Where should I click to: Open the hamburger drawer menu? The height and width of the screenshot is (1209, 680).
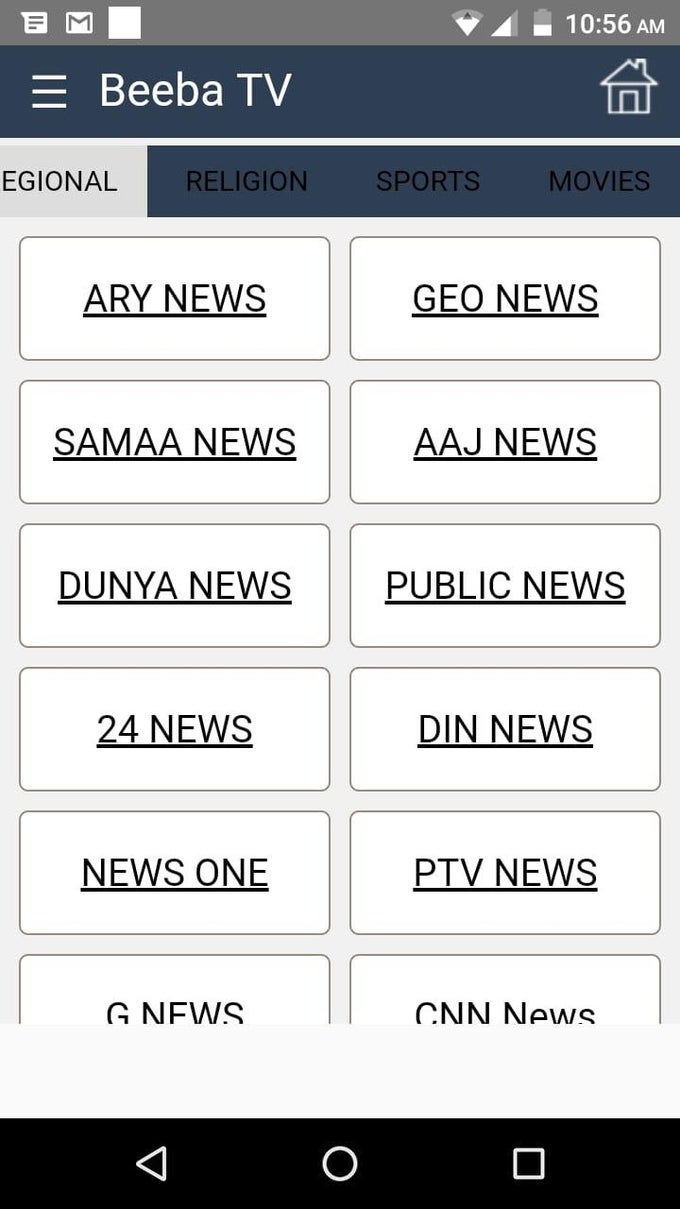[48, 91]
